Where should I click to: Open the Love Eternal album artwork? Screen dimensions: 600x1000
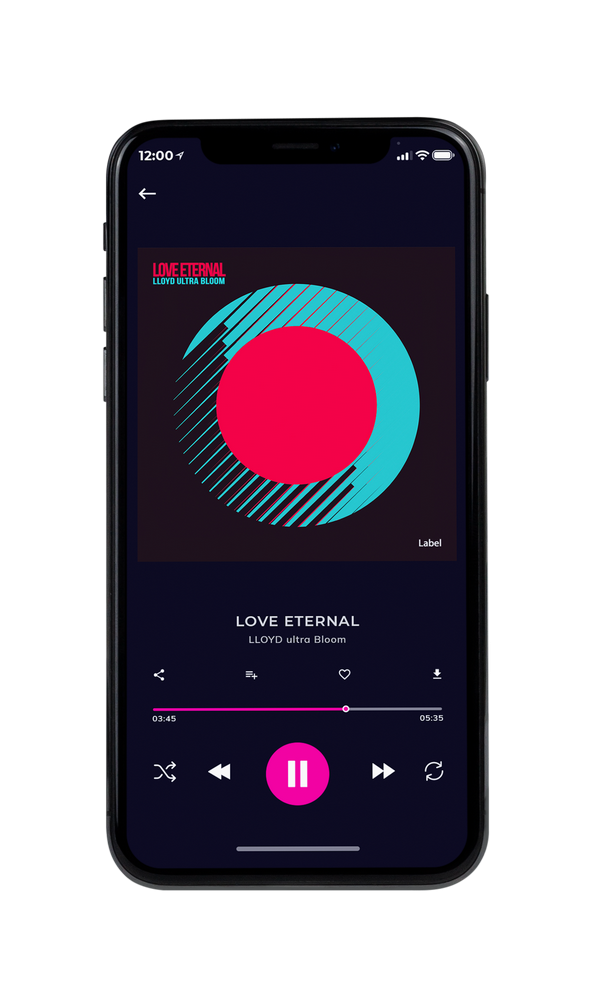297,404
